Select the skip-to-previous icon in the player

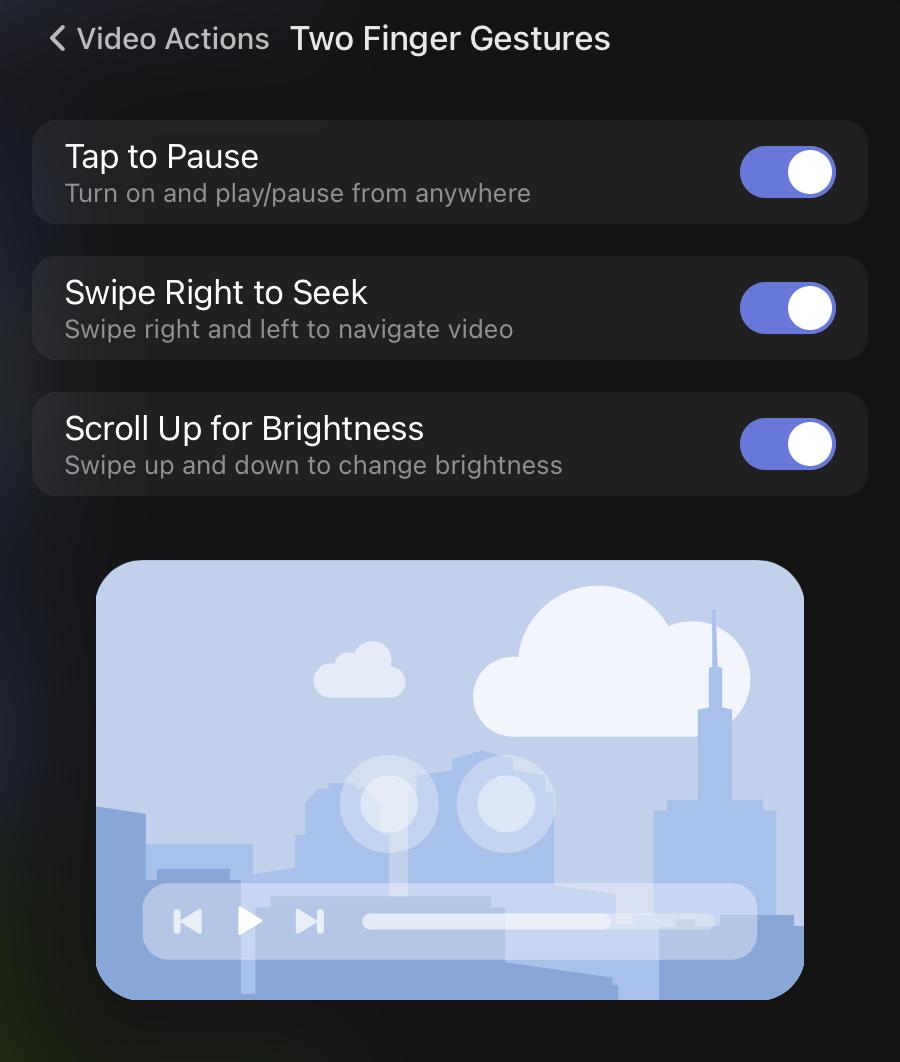pyautogui.click(x=187, y=922)
